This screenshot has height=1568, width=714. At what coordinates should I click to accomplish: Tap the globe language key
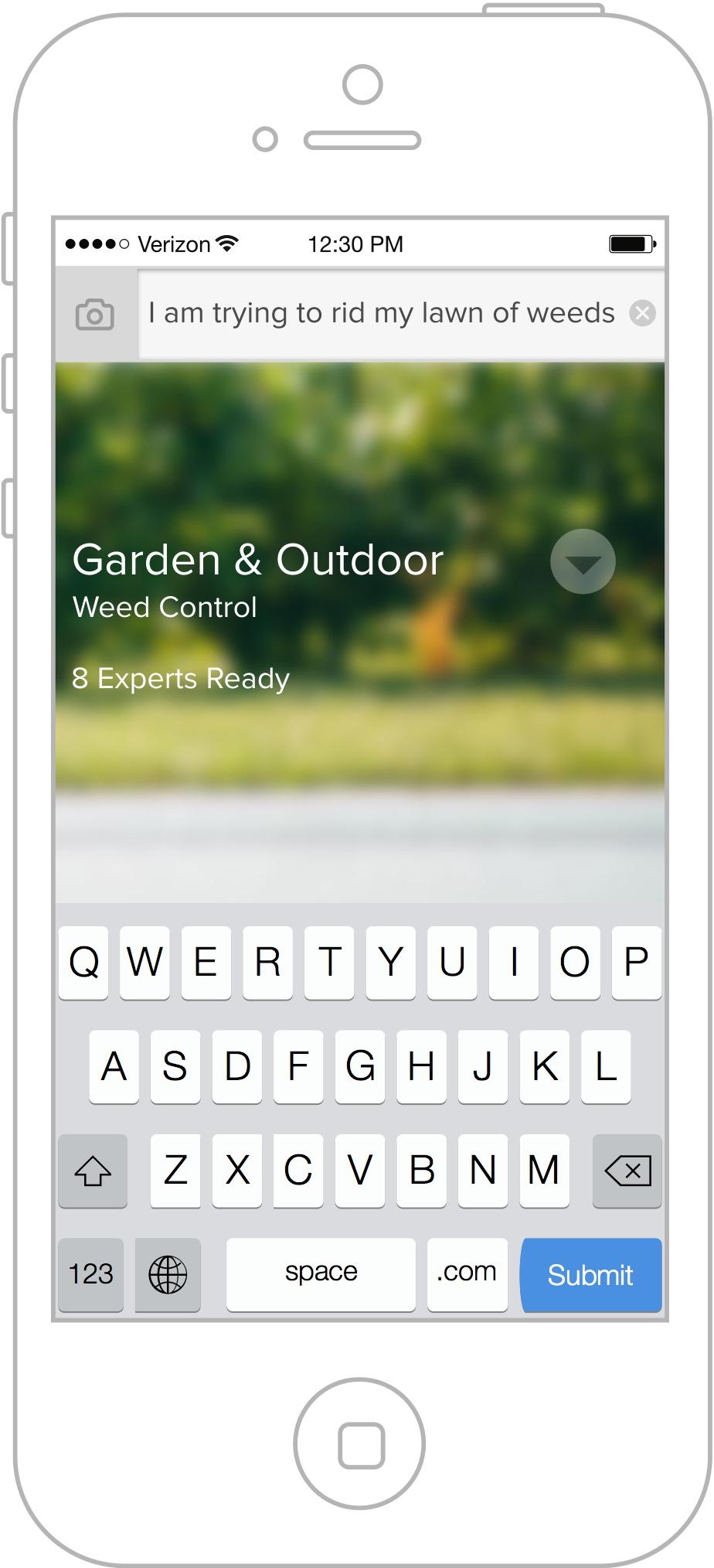click(x=168, y=1275)
